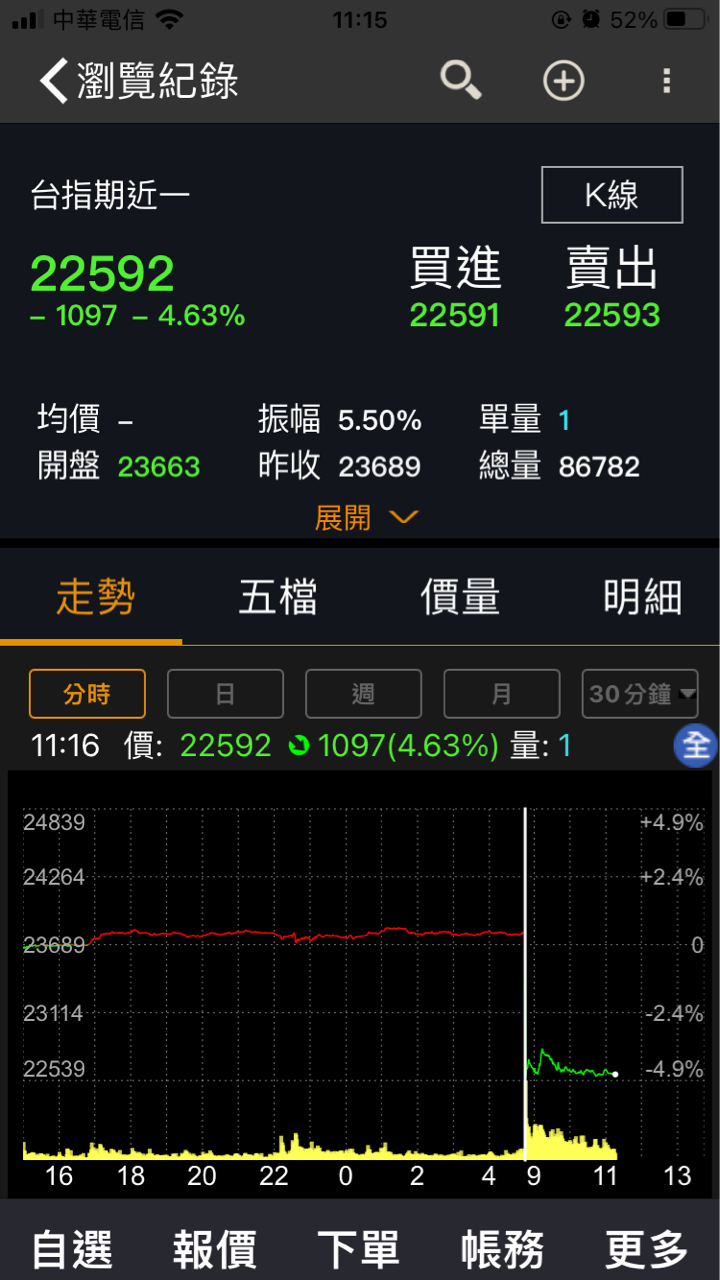720x1280 pixels.
Task: Tap the blue 全 full-session button
Action: coord(696,746)
